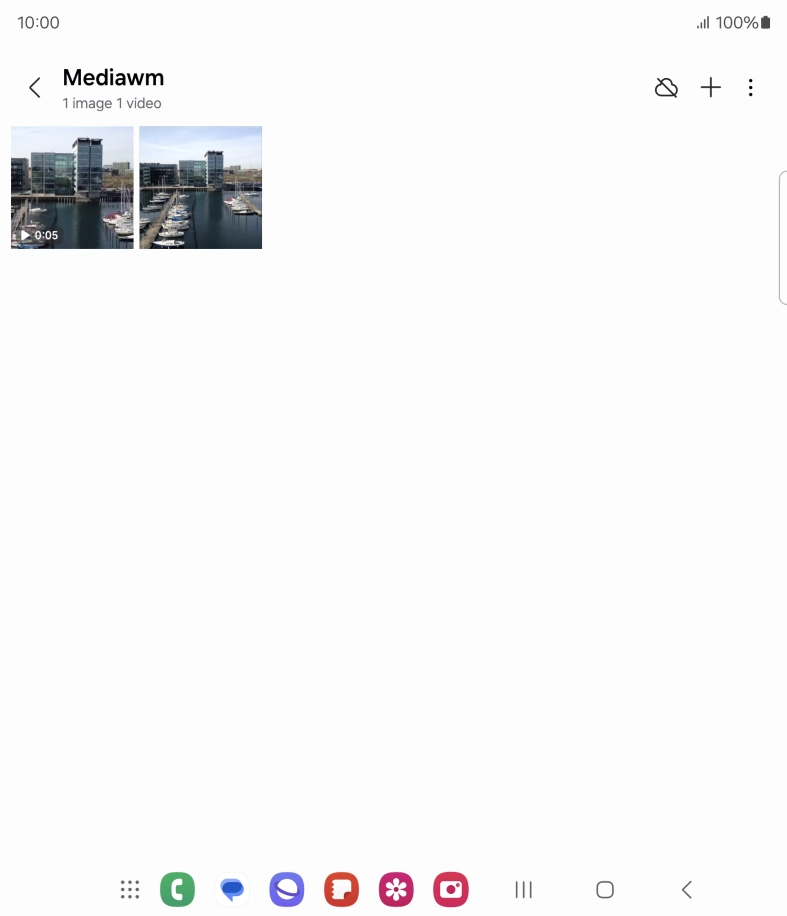Tap the Home navigation button
This screenshot has width=787, height=916.
(x=604, y=889)
